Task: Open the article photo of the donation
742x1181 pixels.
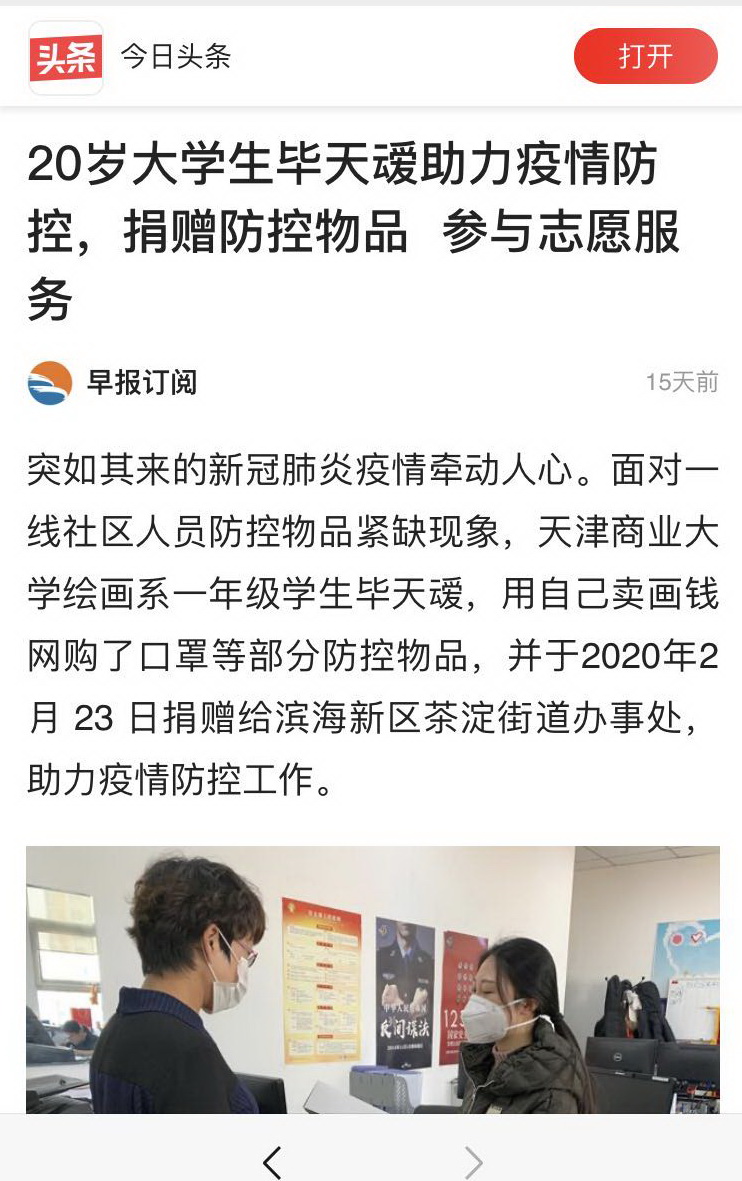Action: coord(372,980)
